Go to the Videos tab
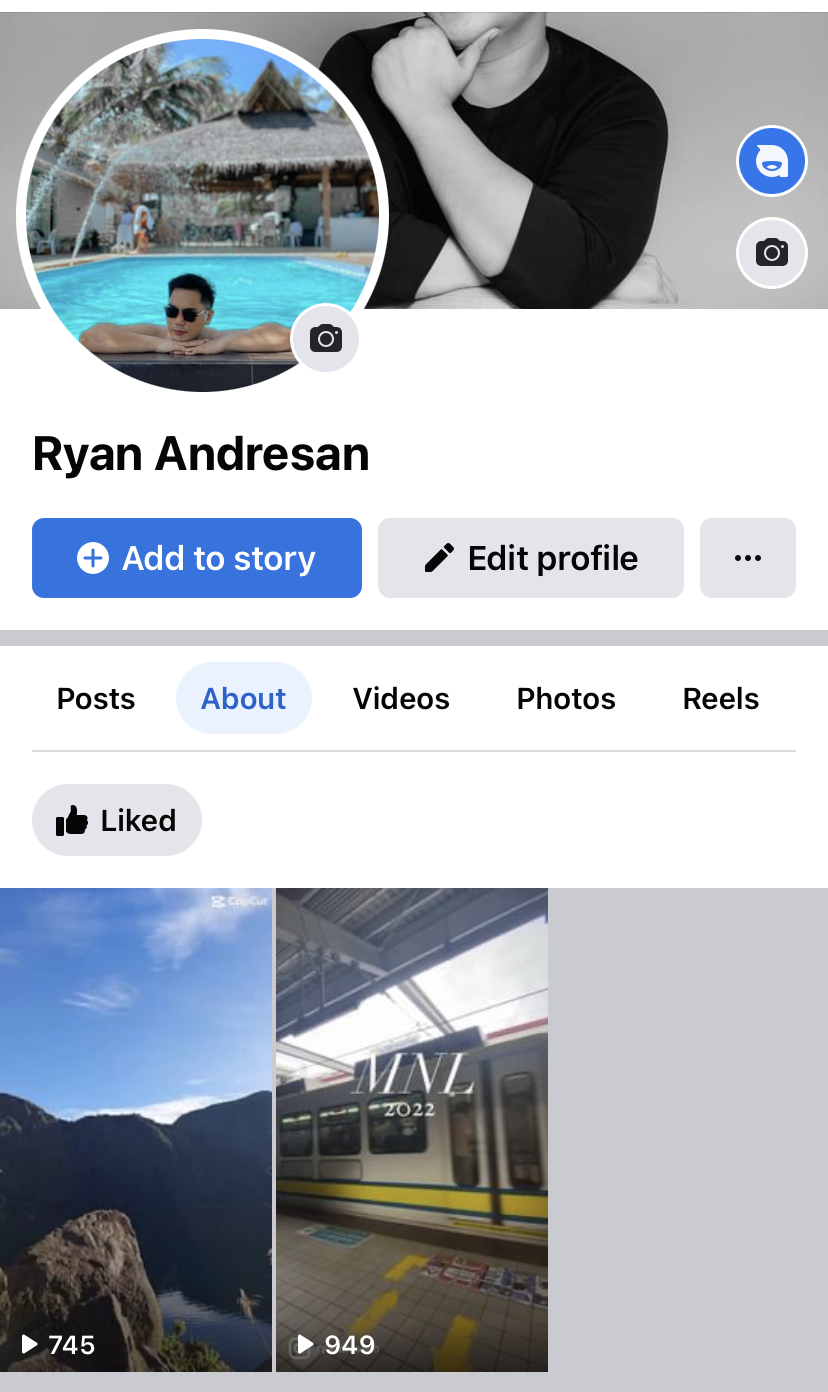This screenshot has width=828, height=1392. 401,698
